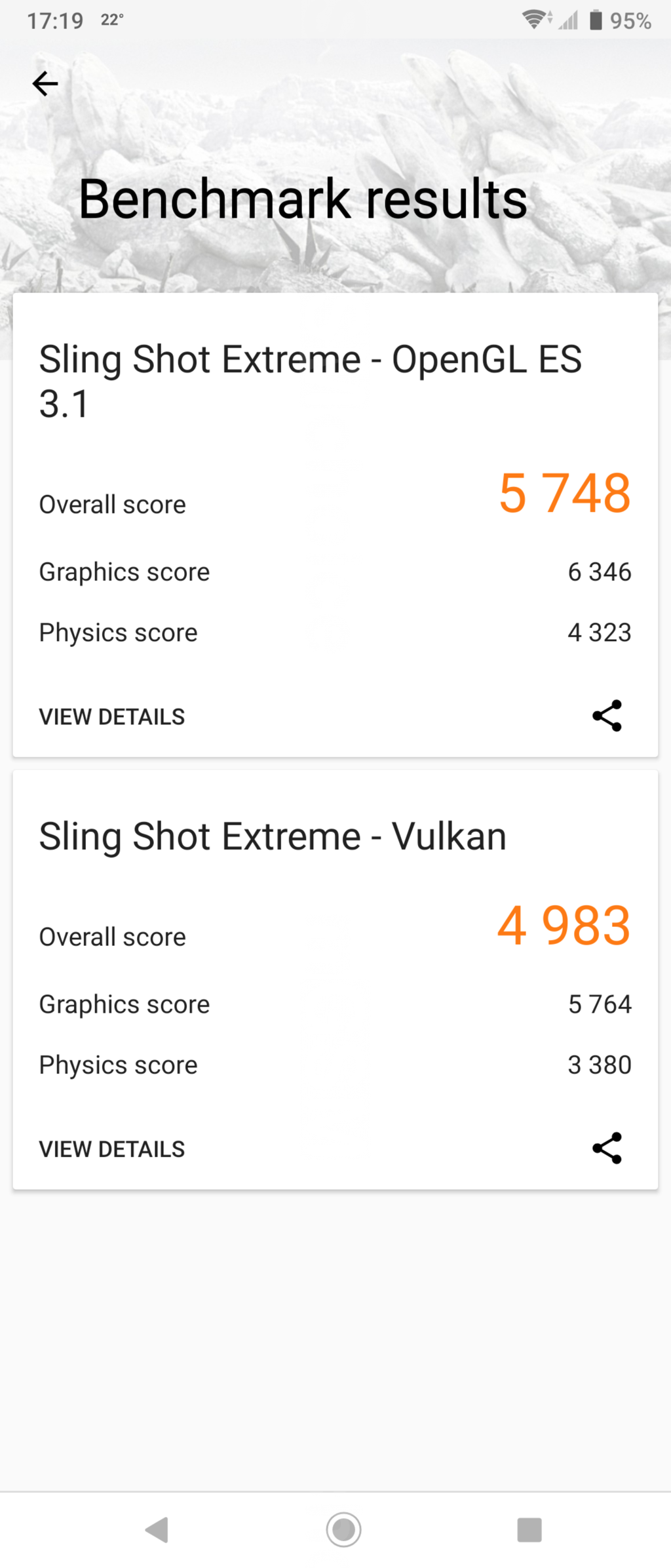Go back from Benchmark results

pos(45,84)
